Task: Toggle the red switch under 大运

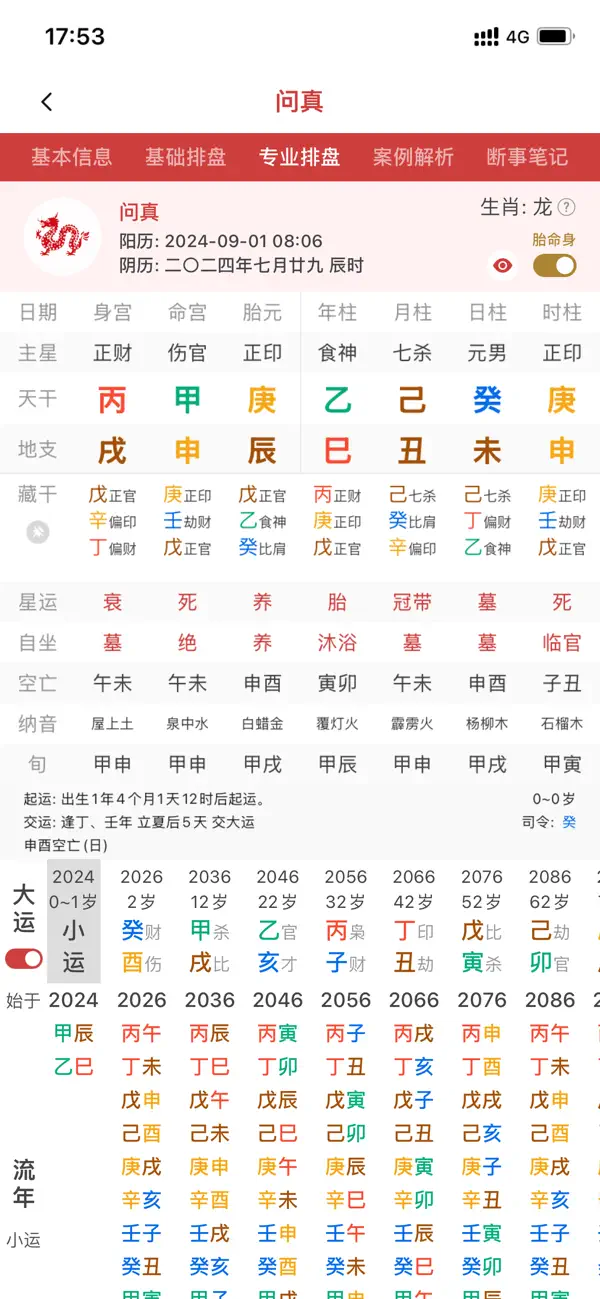Action: pos(24,959)
